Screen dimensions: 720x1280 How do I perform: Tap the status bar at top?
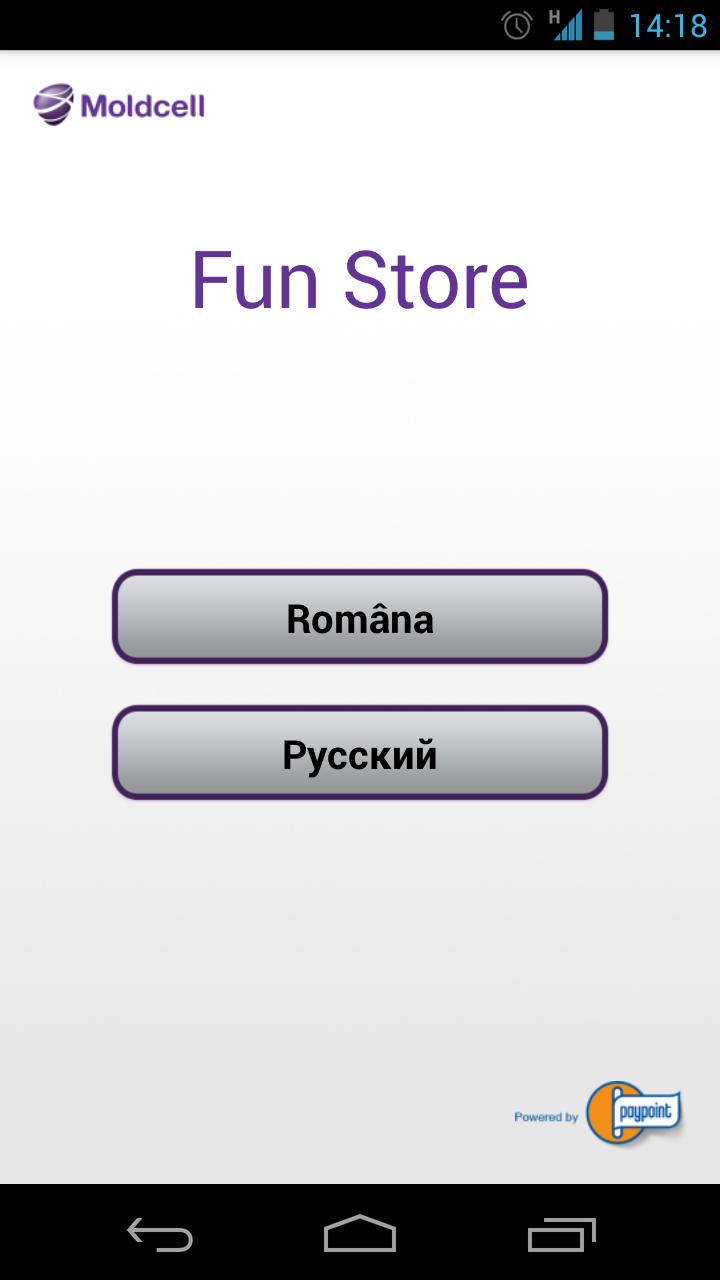[x=360, y=25]
